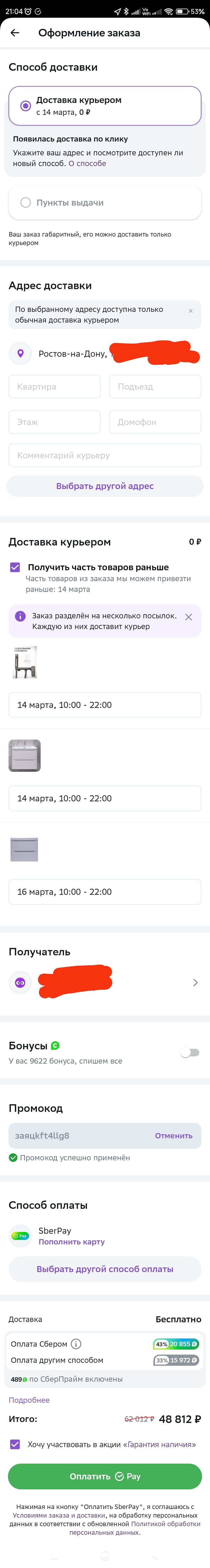Image resolution: width=210 pixels, height=1568 pixels.
Task: Tap «Выбрать другой способ оплаты»
Action: pos(105,1269)
